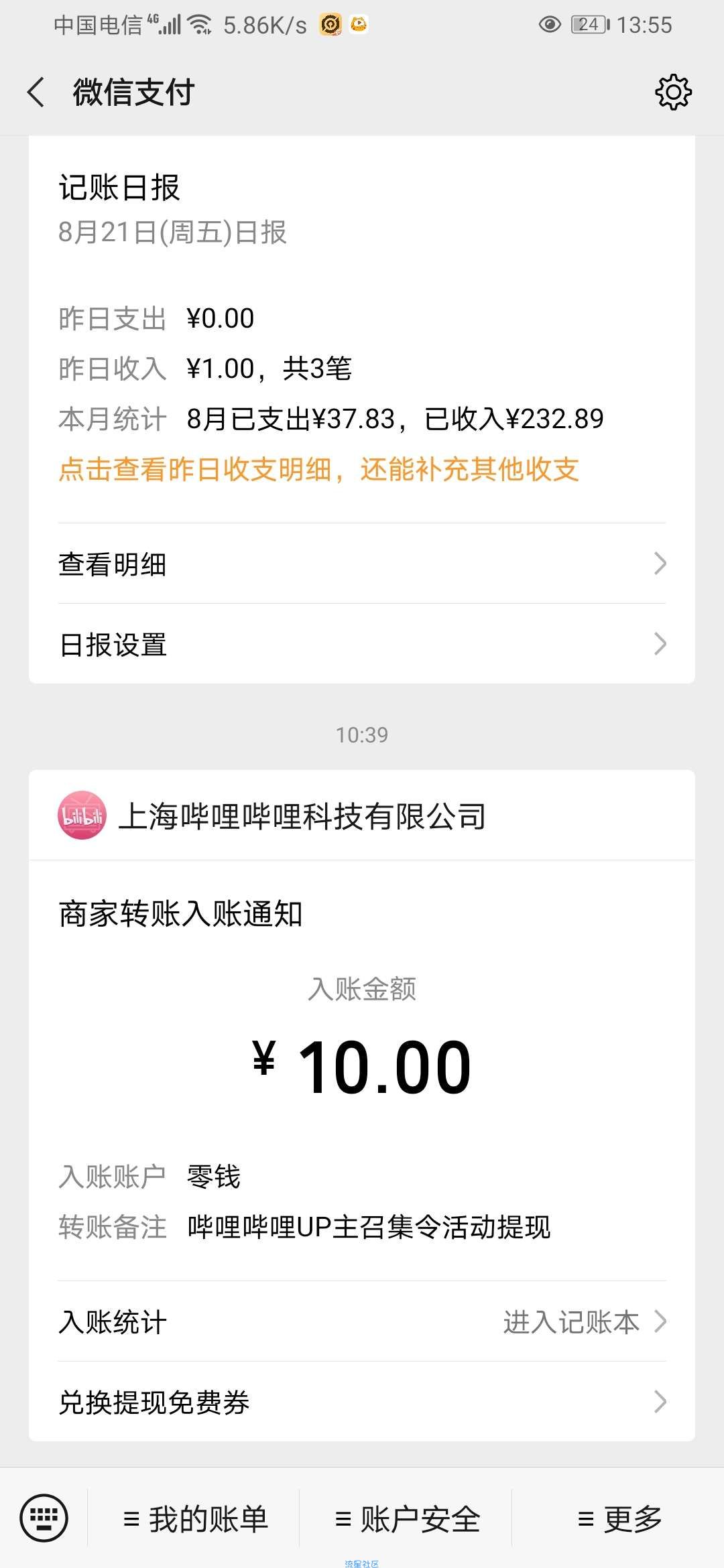This screenshot has width=724, height=1568.
Task: Open the 我的账单 menu
Action: pos(196,1519)
